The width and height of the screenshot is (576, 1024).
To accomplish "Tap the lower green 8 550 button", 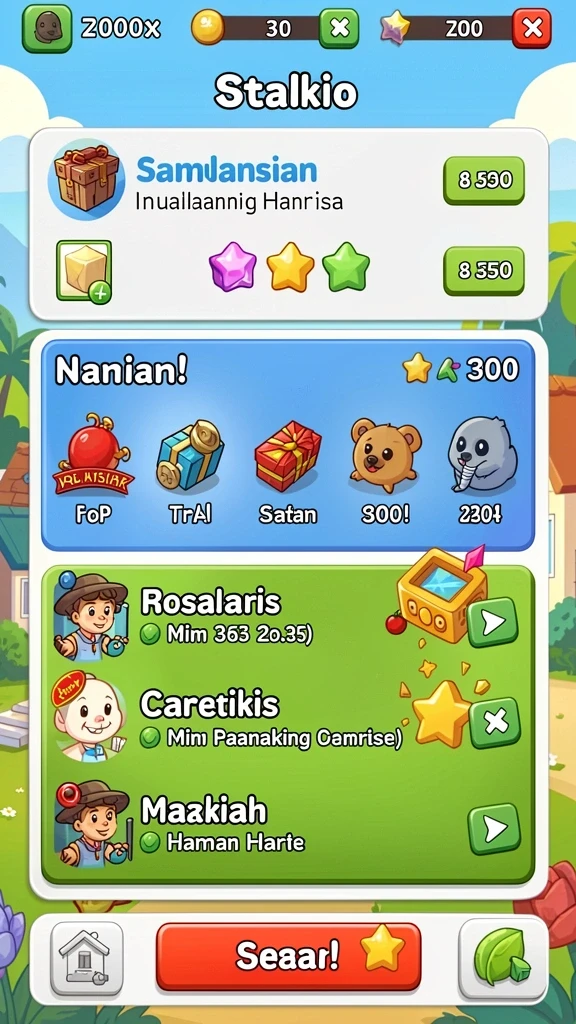I will (x=484, y=270).
